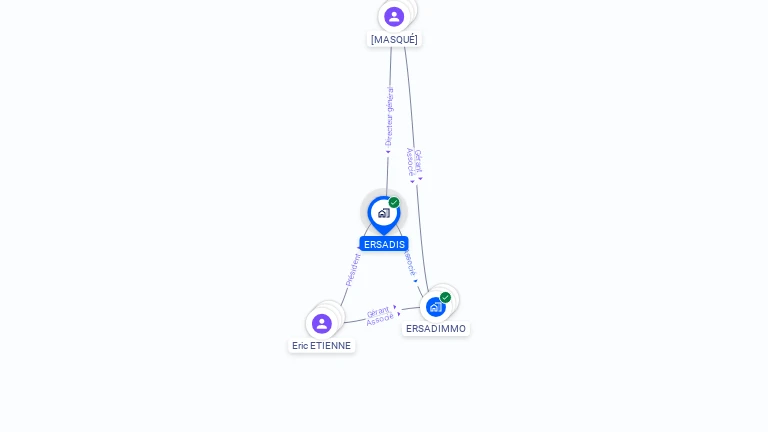
Task: Open the ERSADIMMO company node
Action: pos(436,307)
